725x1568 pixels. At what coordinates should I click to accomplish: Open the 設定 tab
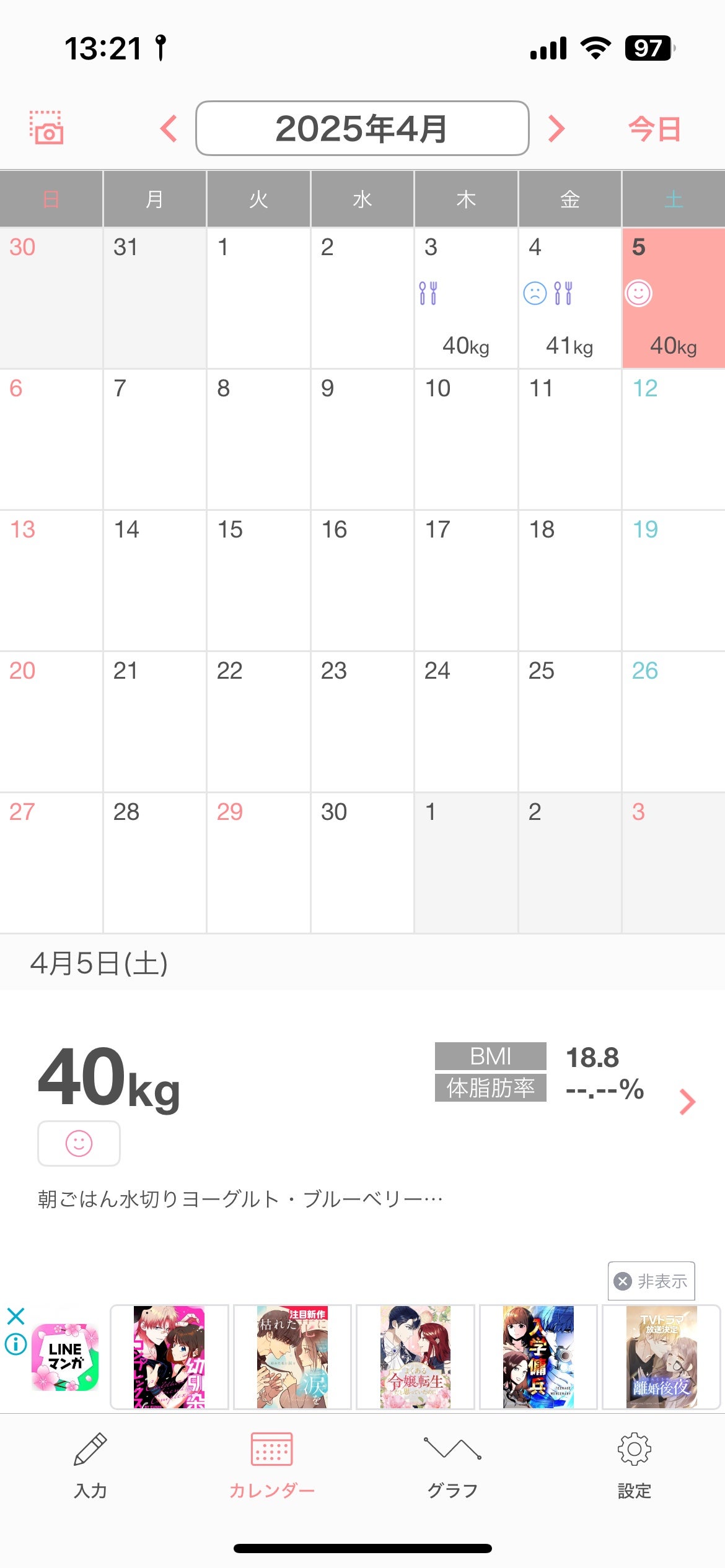634,1465
